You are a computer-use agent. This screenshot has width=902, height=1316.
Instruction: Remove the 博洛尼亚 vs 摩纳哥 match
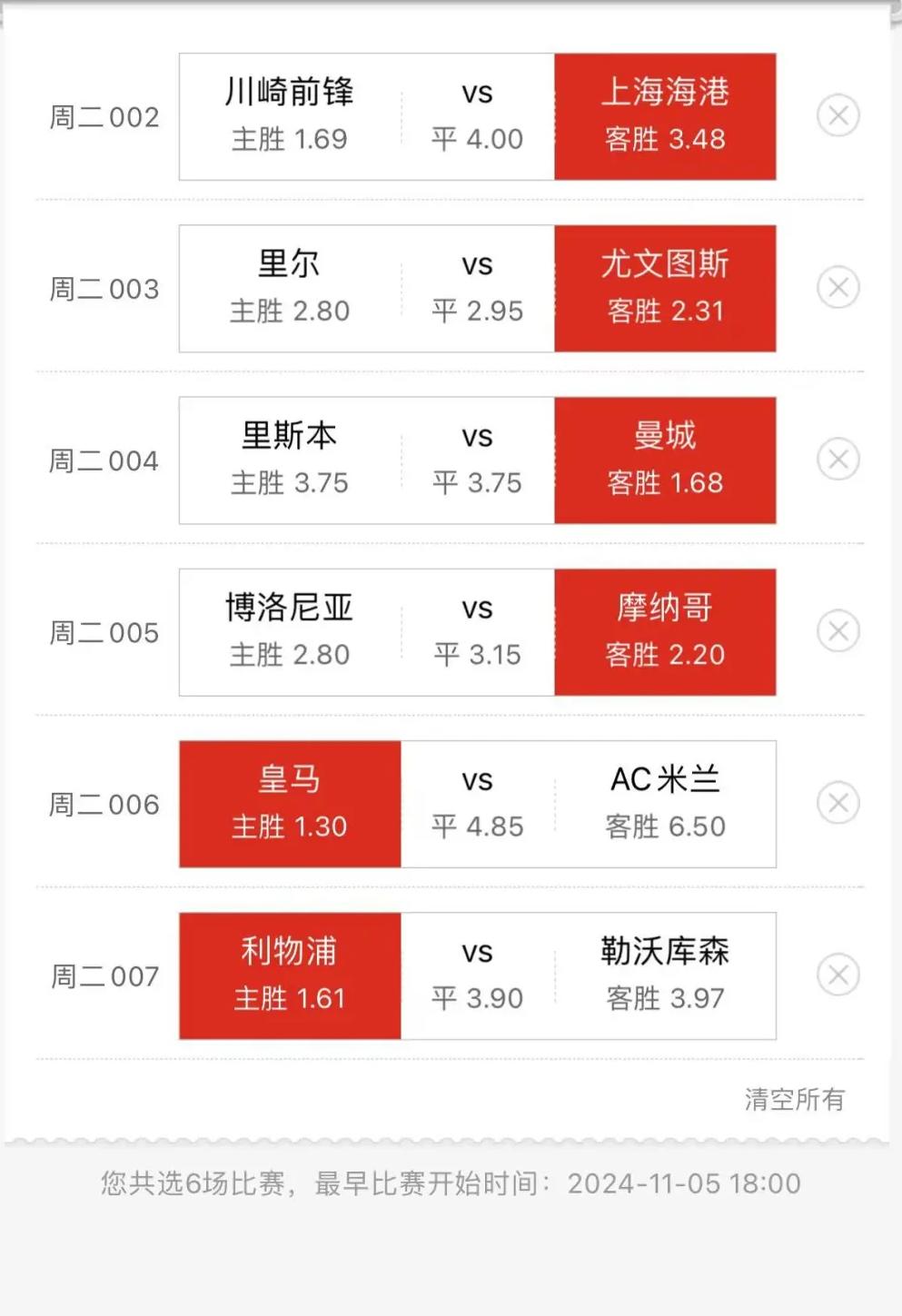coord(838,631)
